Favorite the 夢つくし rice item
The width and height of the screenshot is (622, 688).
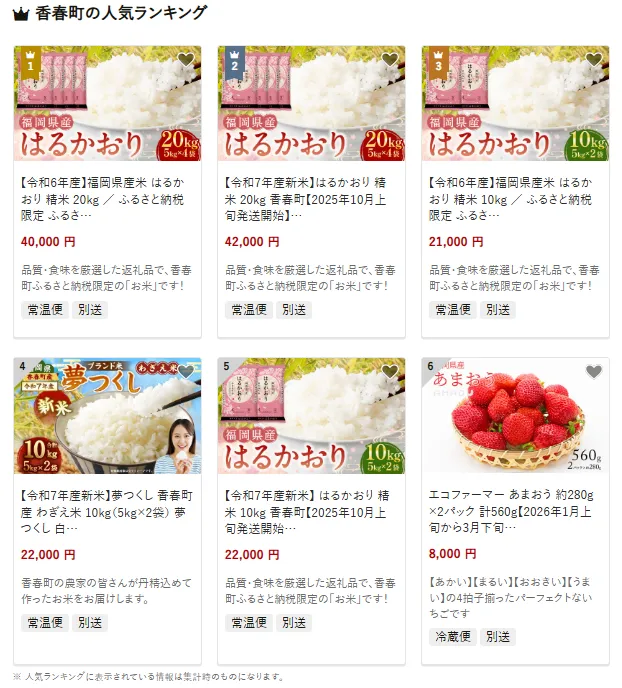186,372
